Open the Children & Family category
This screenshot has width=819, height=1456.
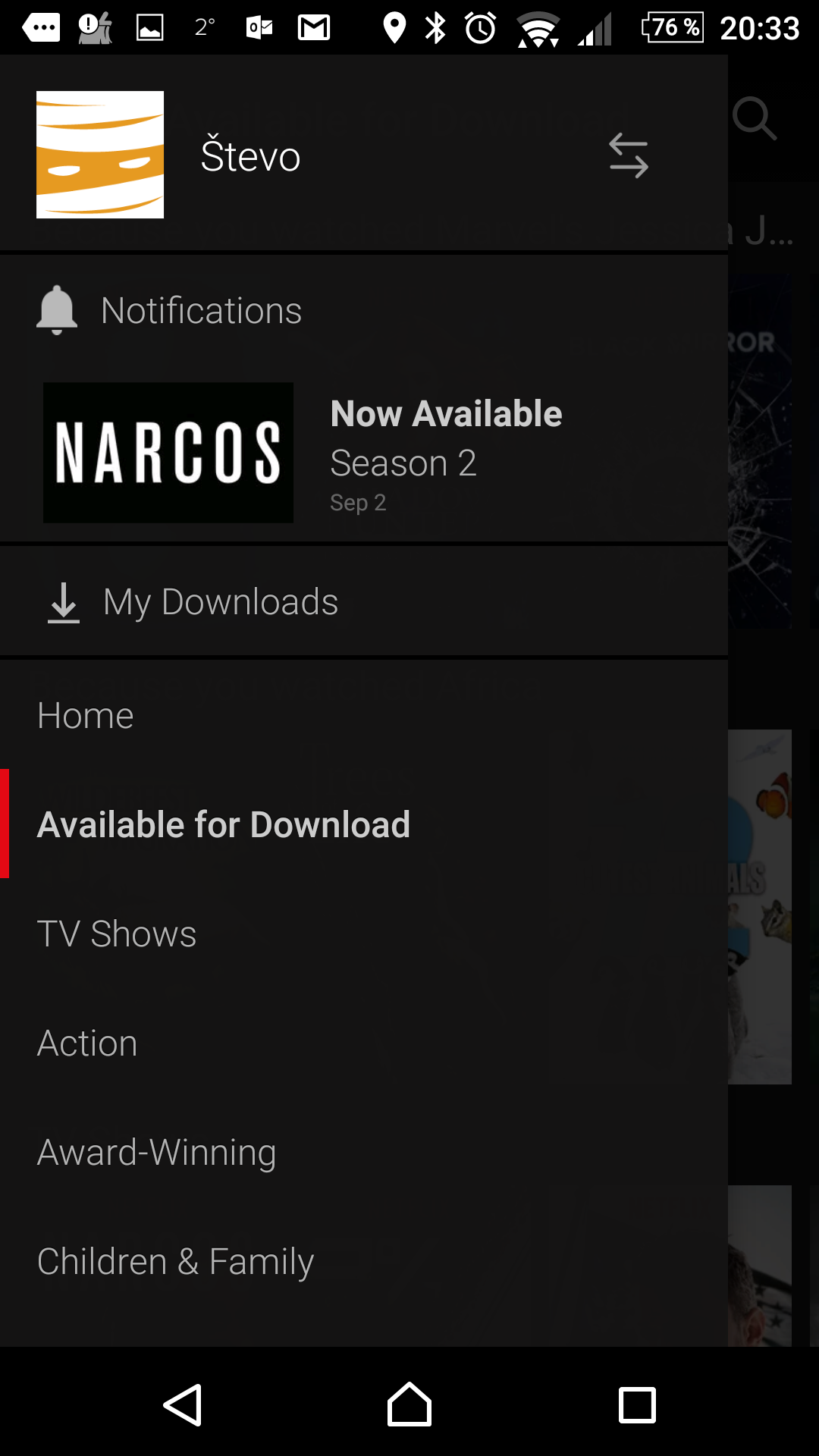click(x=364, y=1261)
